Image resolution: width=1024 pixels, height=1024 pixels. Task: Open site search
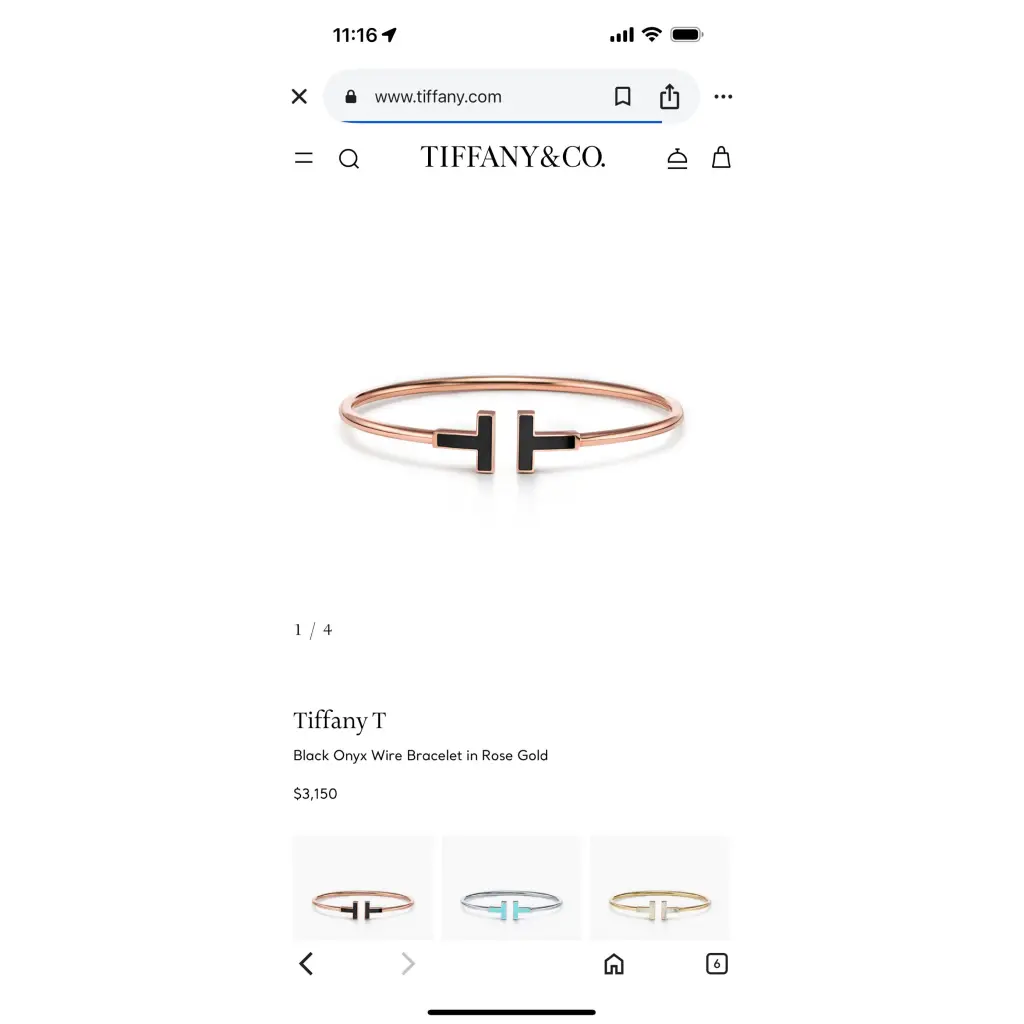(348, 159)
